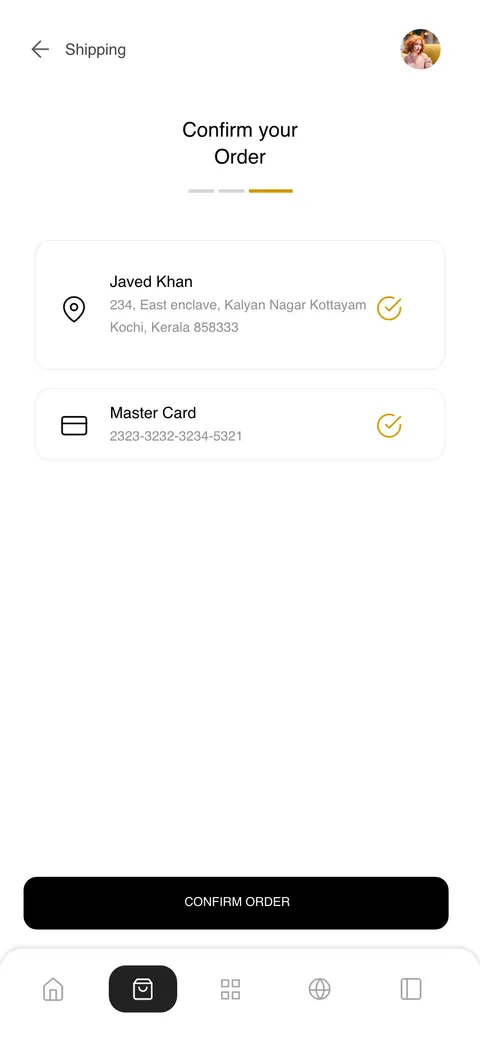Tap the Confirm Order button

tap(236, 903)
